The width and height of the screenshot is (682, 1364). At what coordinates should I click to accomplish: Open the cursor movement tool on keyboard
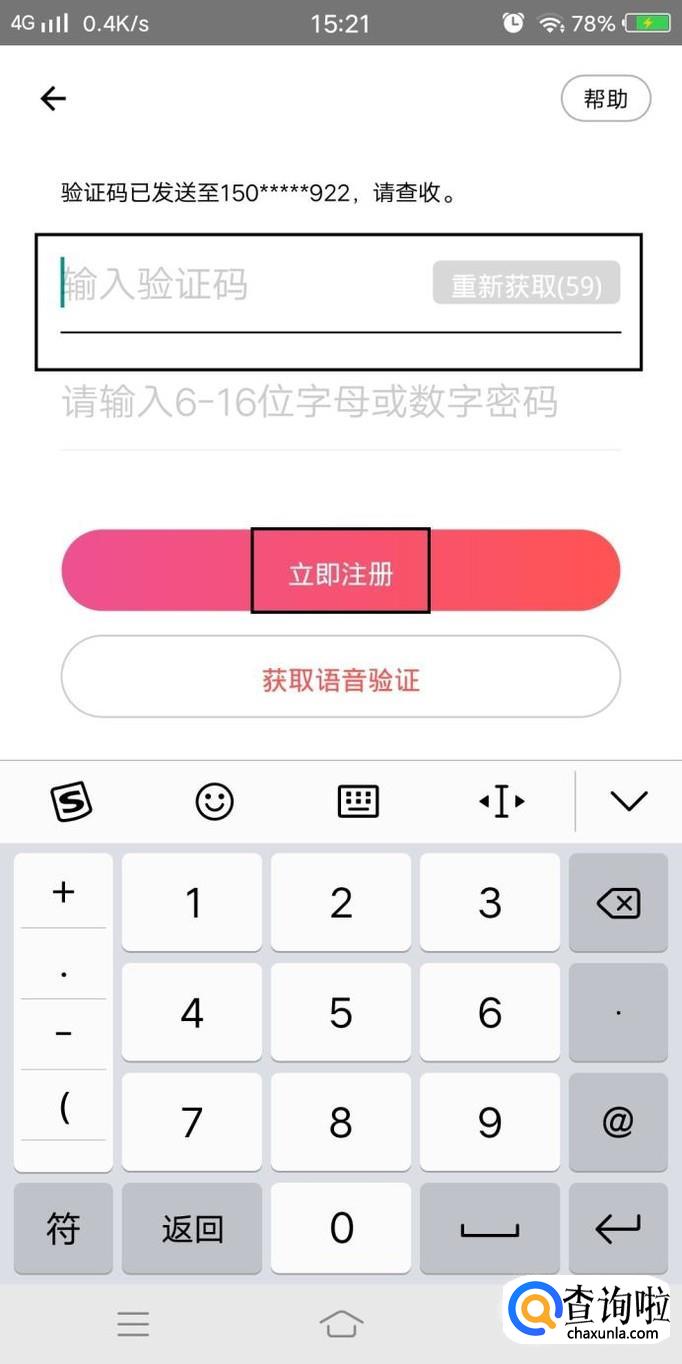click(x=501, y=801)
